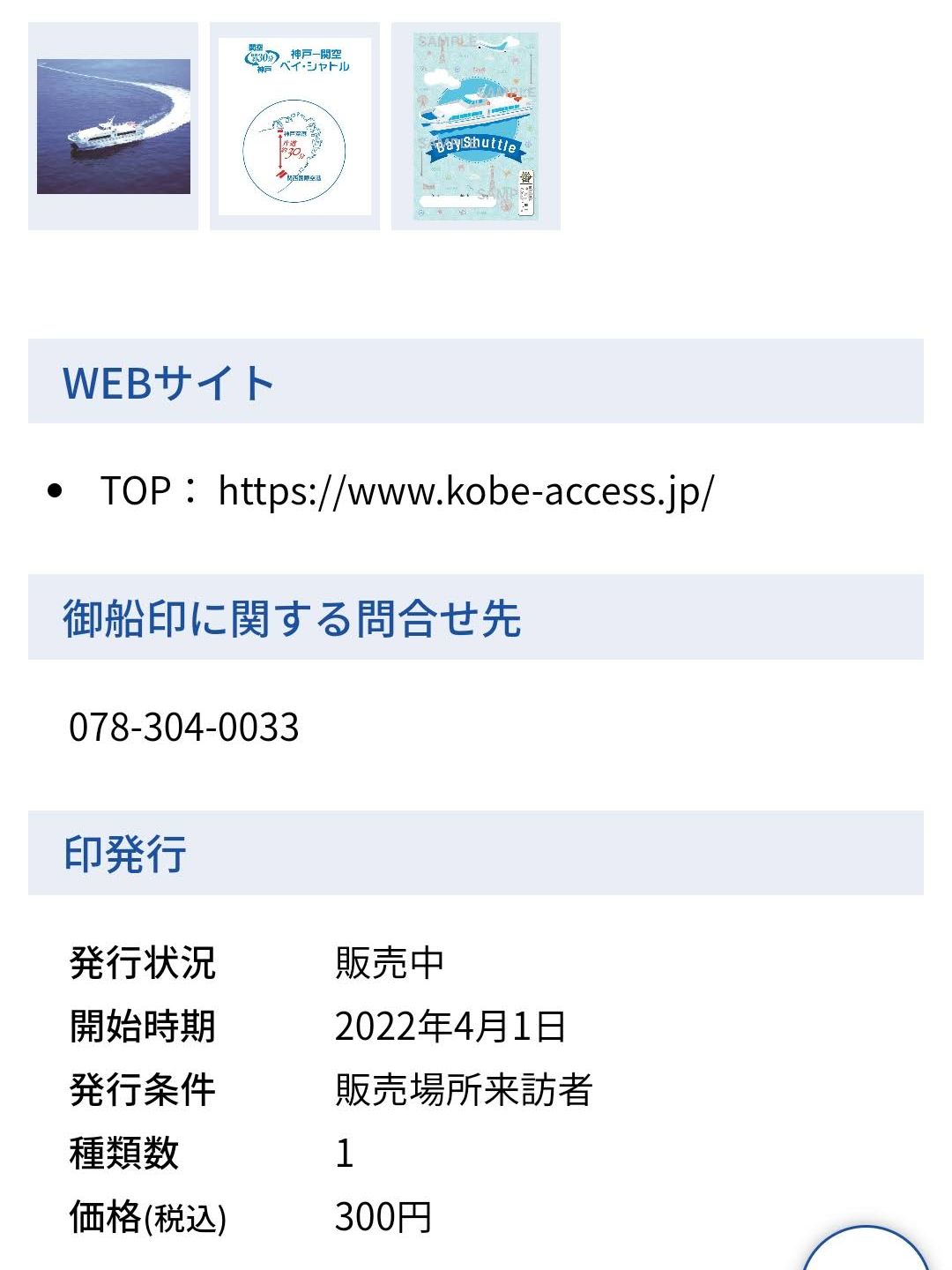Image resolution: width=952 pixels, height=1270 pixels.
Task: Open the Bay Shuttle sample card image
Action: pyautogui.click(x=476, y=126)
